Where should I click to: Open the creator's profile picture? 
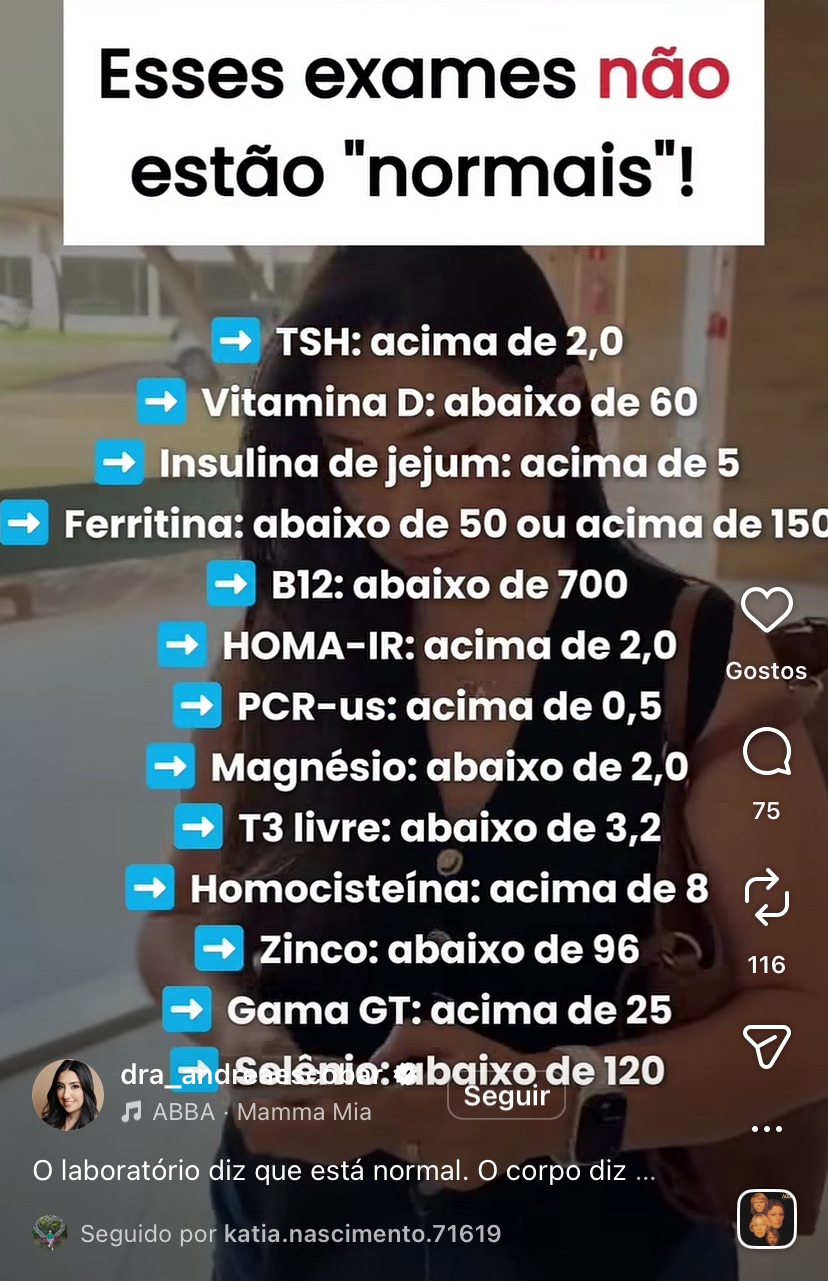[x=68, y=1094]
